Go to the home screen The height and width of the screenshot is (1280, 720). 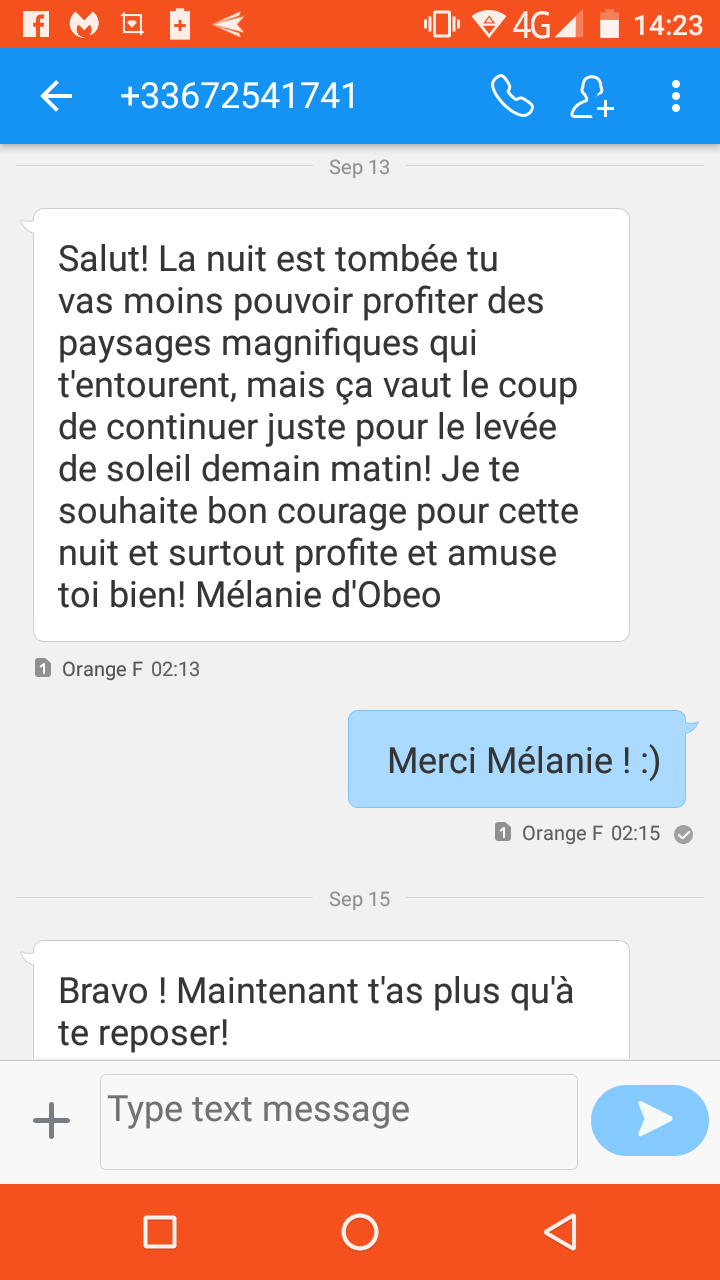(360, 1232)
